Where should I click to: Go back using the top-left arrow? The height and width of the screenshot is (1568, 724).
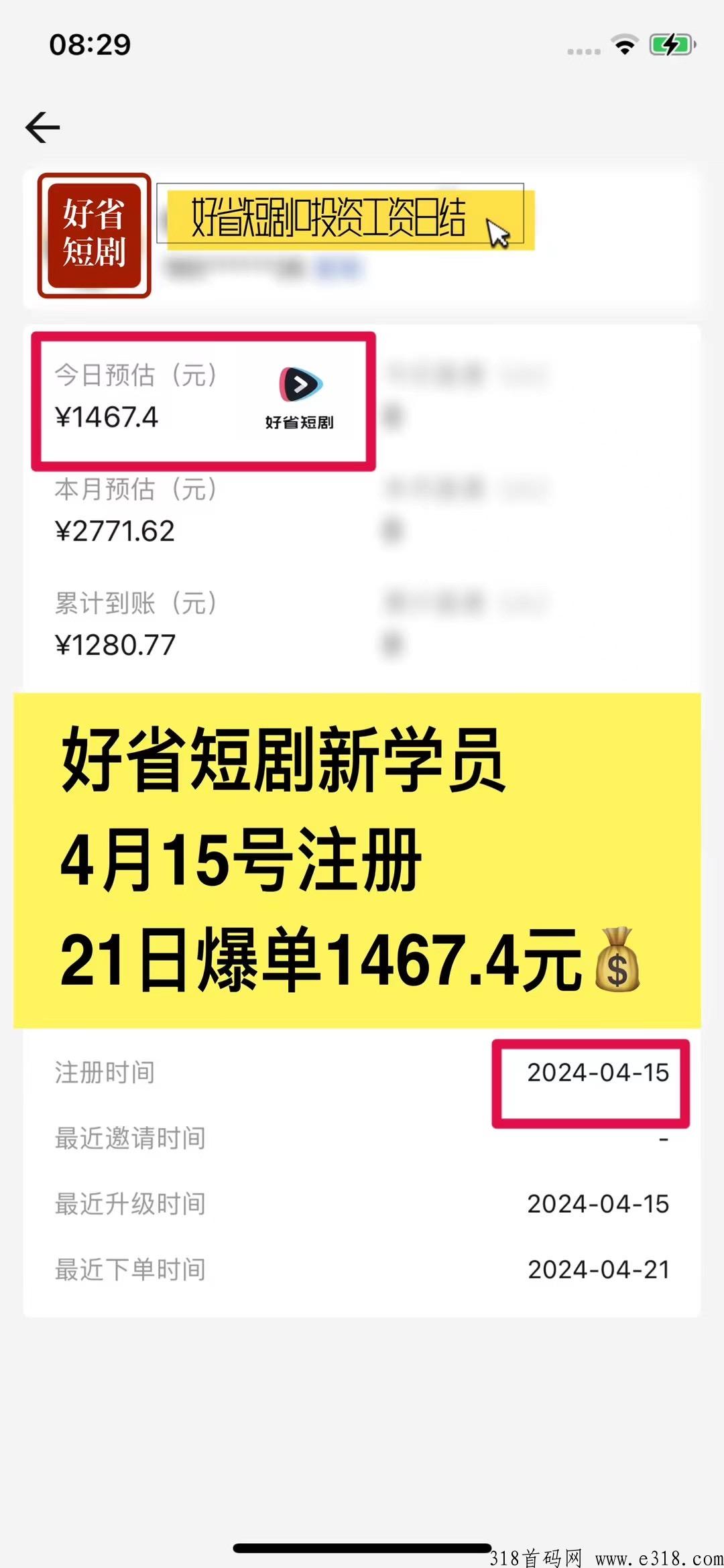43,127
